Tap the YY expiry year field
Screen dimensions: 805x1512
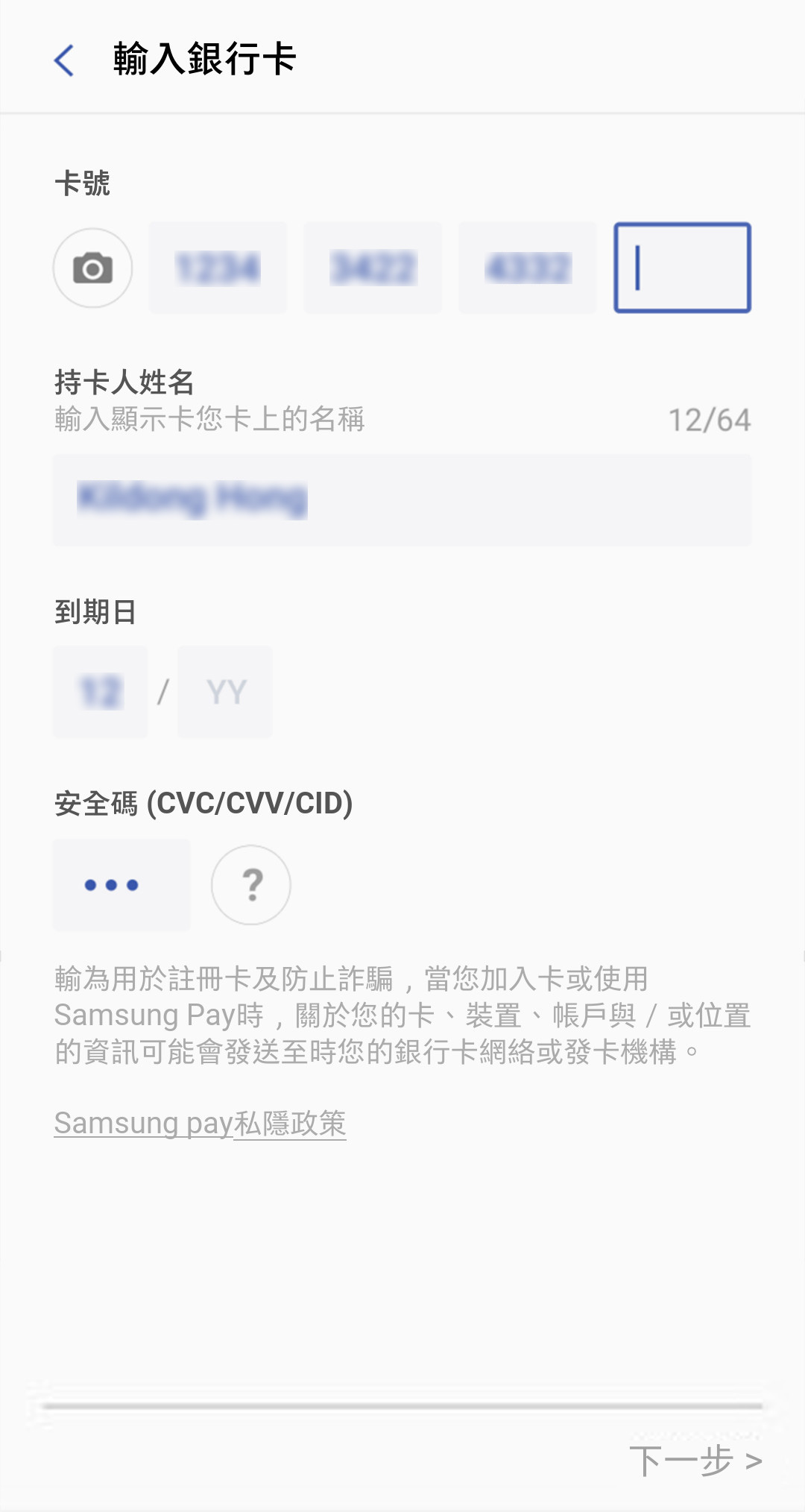[x=225, y=692]
